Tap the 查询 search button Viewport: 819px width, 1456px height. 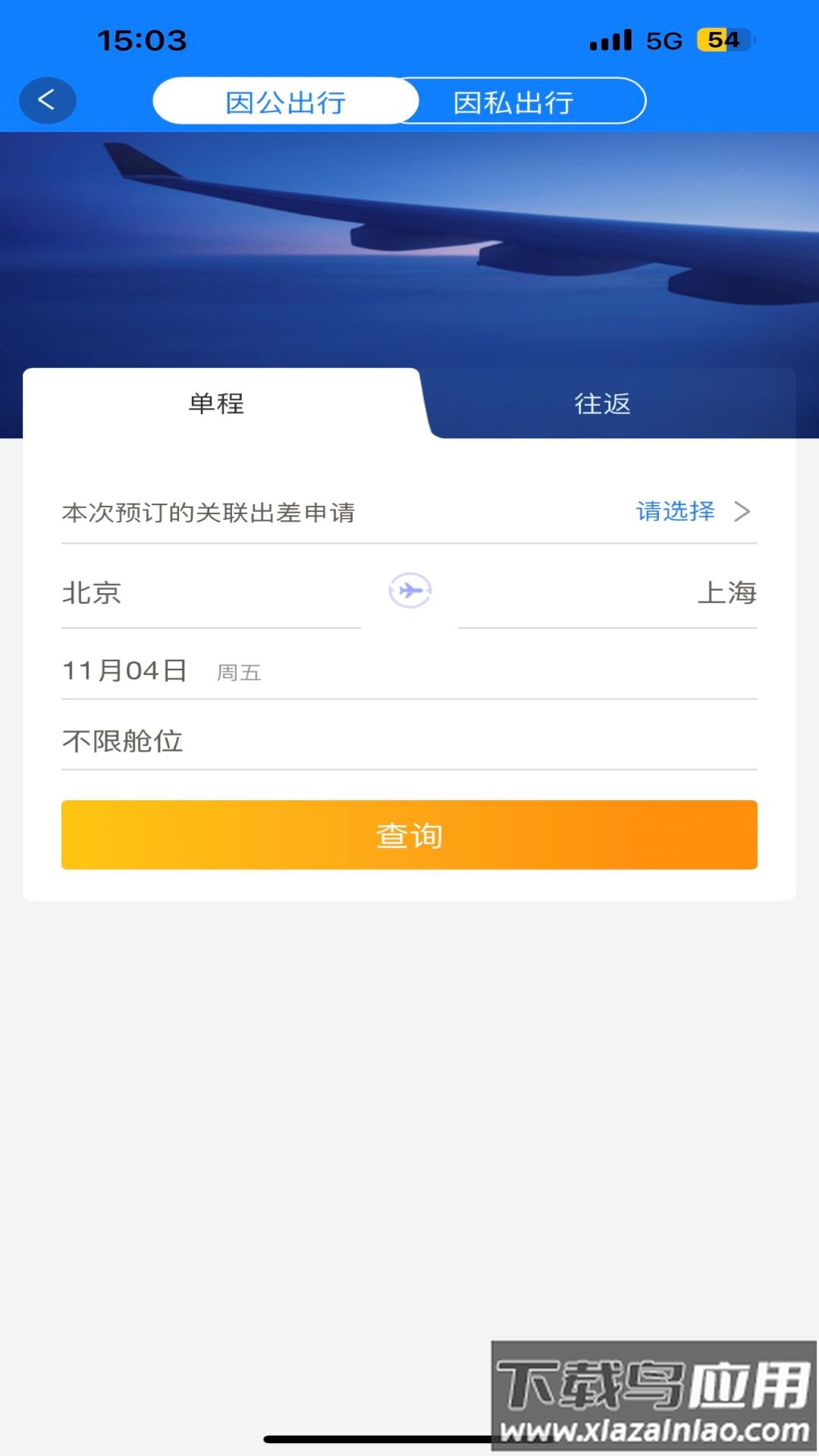point(409,834)
